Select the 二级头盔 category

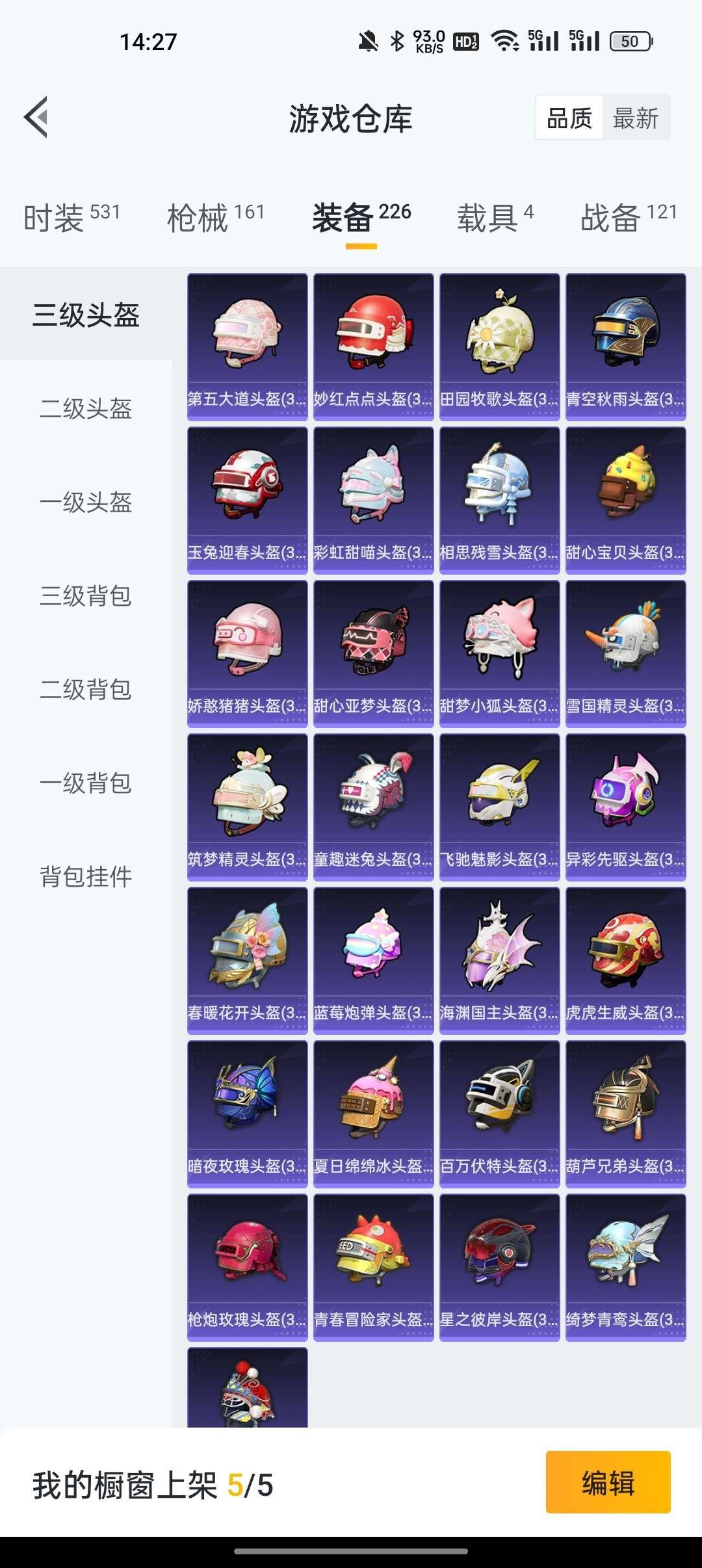pos(86,411)
